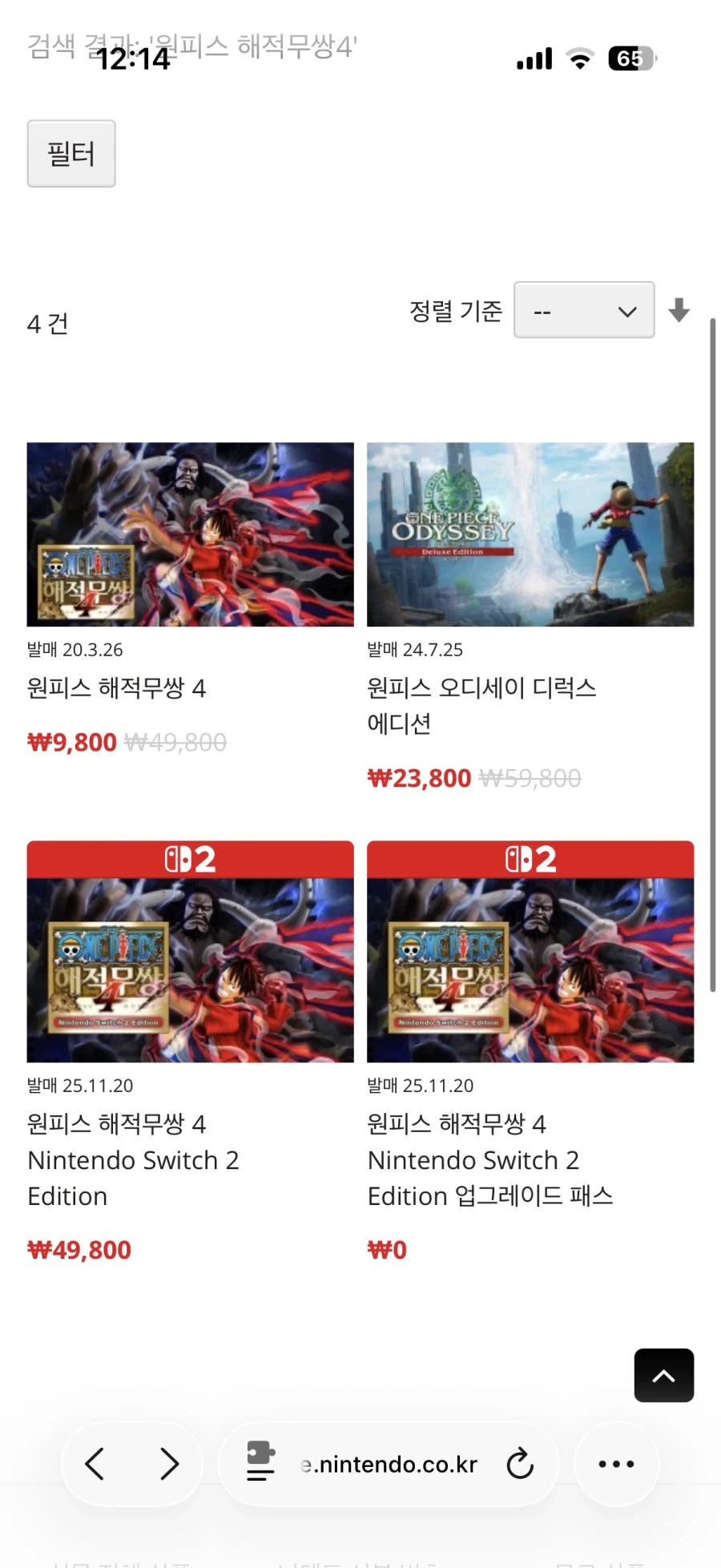Open the three-dot browser menu
The height and width of the screenshot is (1568, 721).
click(x=615, y=1464)
